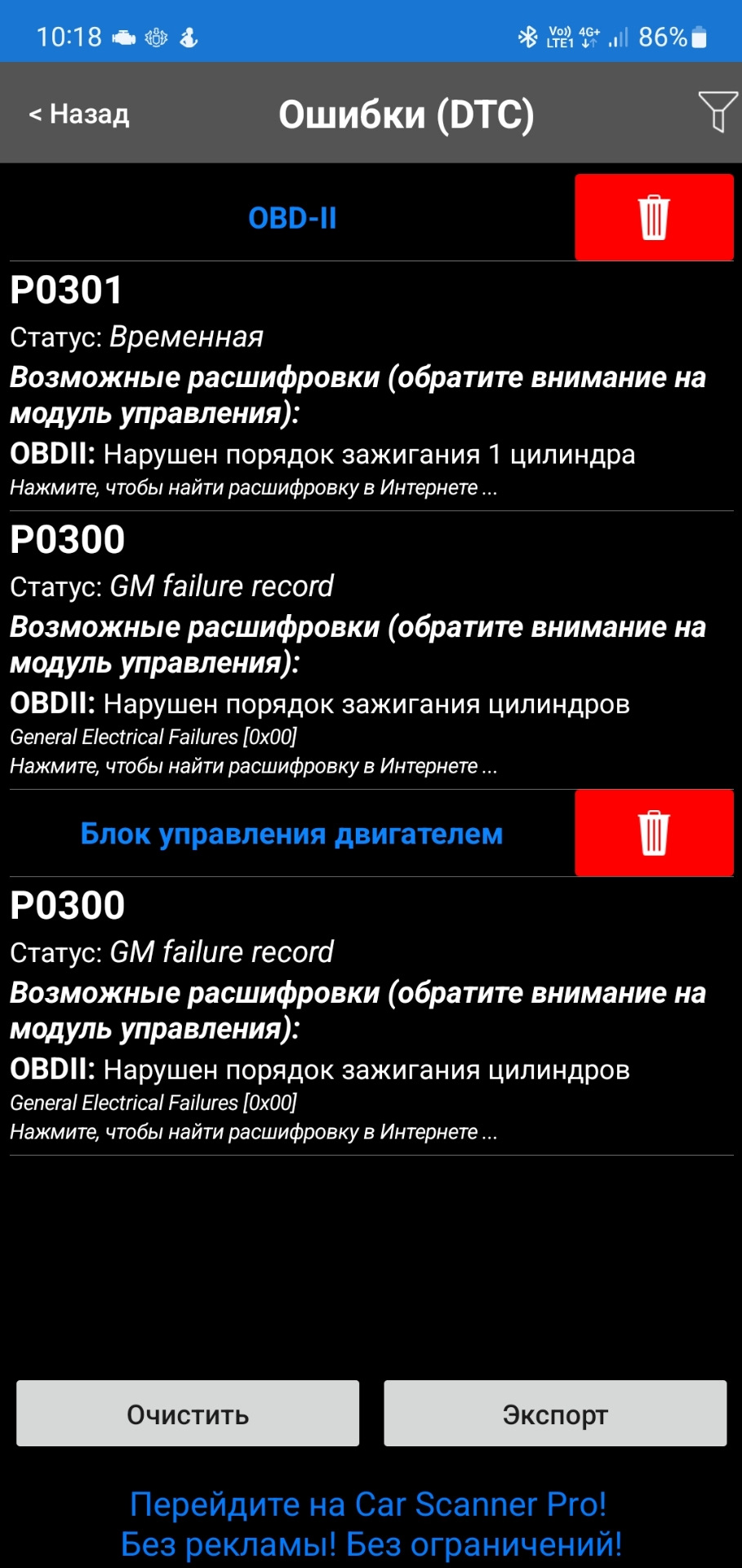Tap the Очистить button

(188, 1414)
